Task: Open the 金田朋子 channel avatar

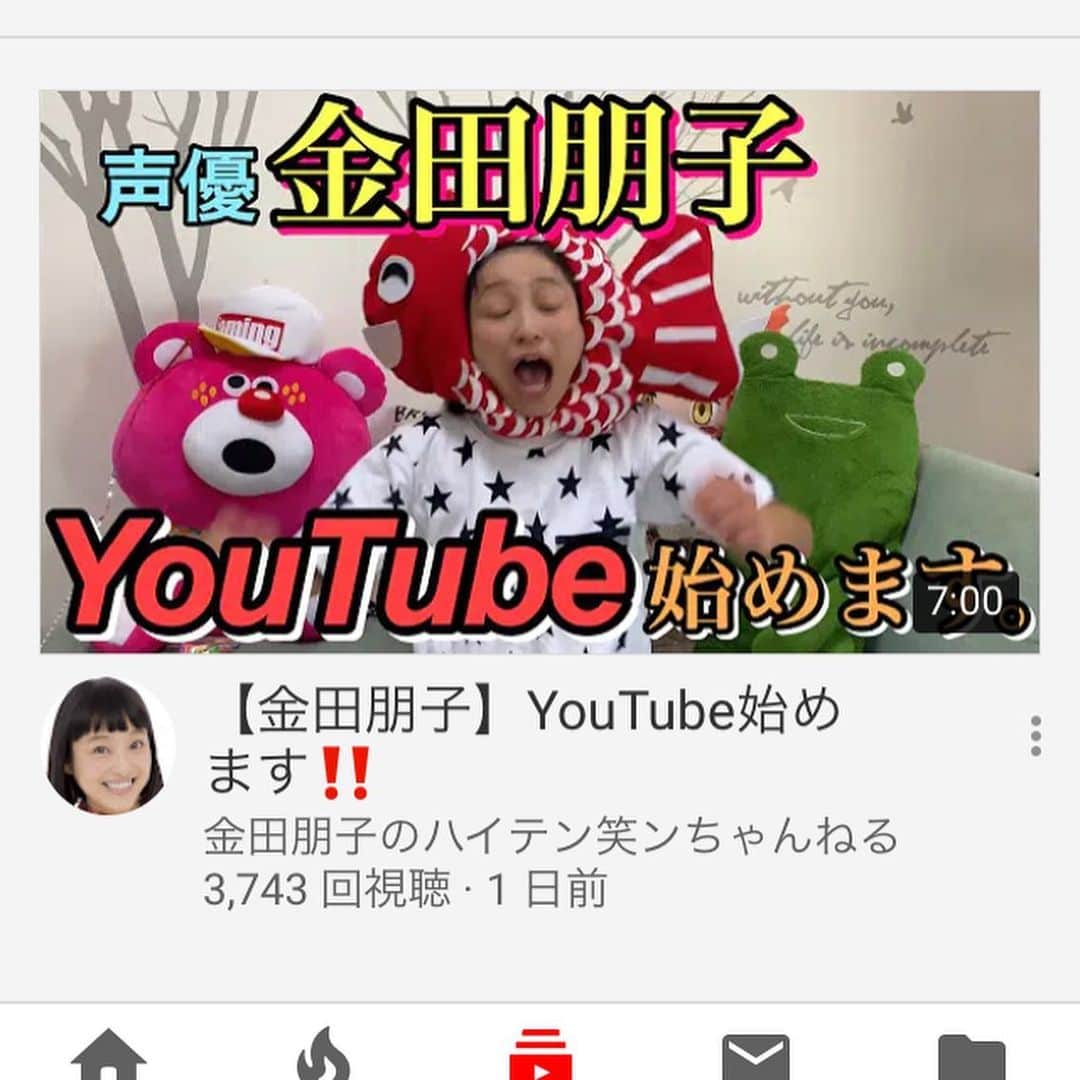Action: pyautogui.click(x=108, y=745)
